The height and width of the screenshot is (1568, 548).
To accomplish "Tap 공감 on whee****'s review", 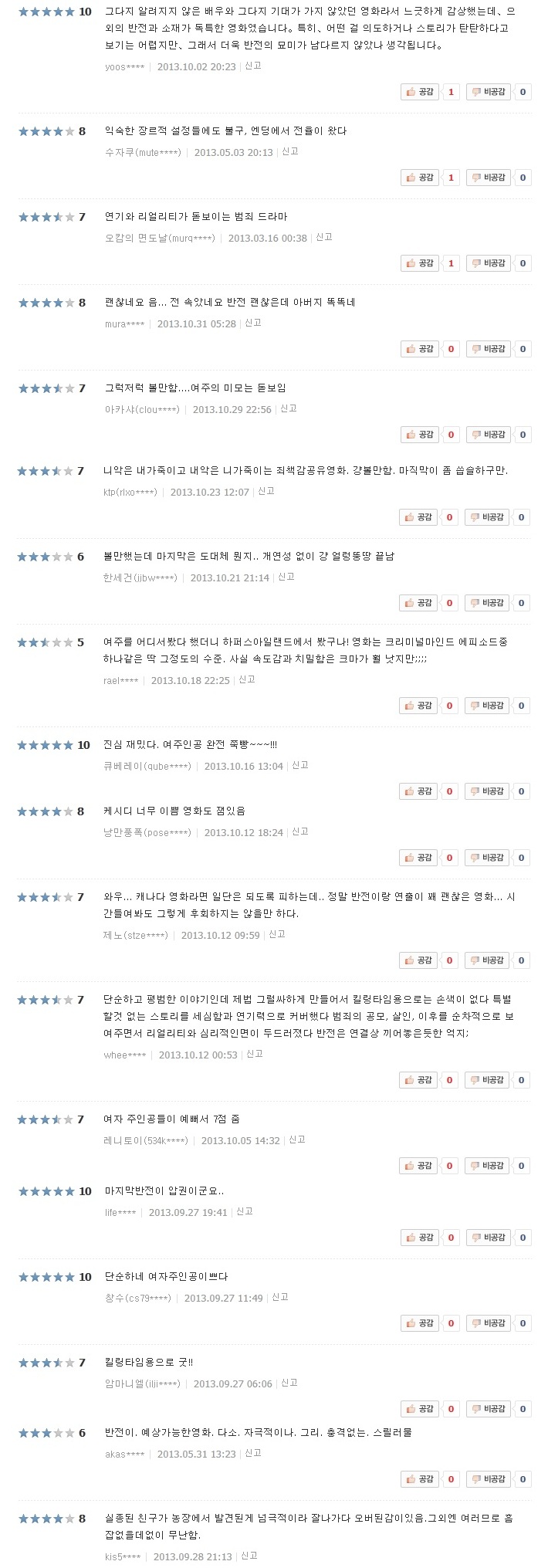I will tap(420, 1081).
